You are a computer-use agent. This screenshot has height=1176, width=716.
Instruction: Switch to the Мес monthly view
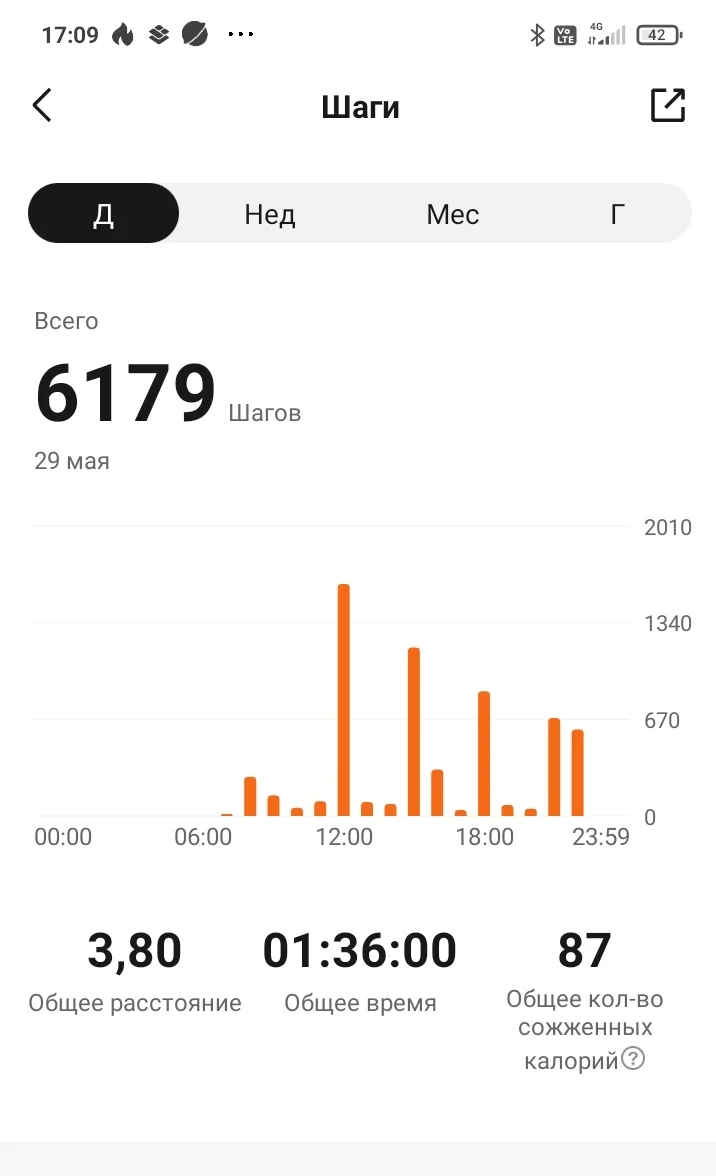tap(452, 214)
